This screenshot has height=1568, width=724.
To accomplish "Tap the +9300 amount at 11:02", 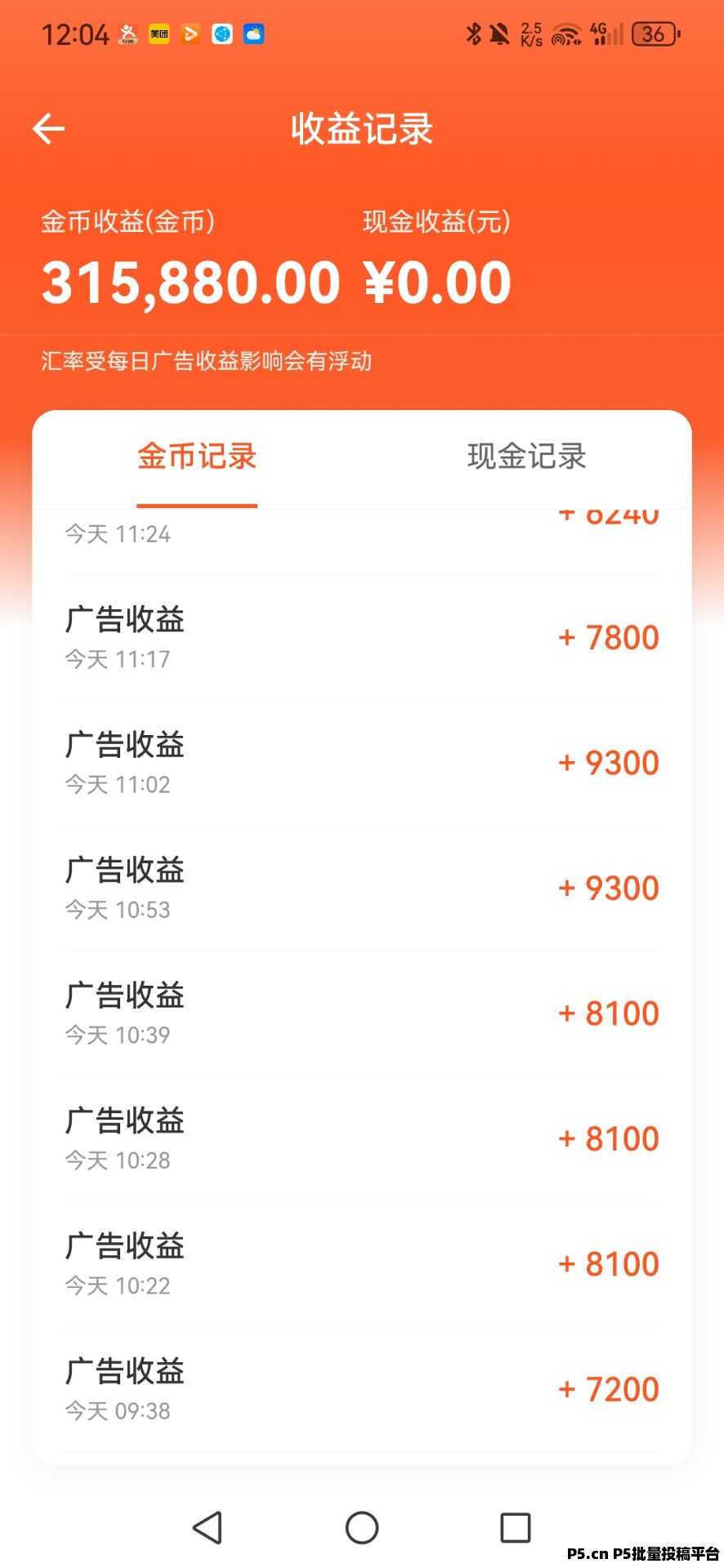I will click(608, 762).
